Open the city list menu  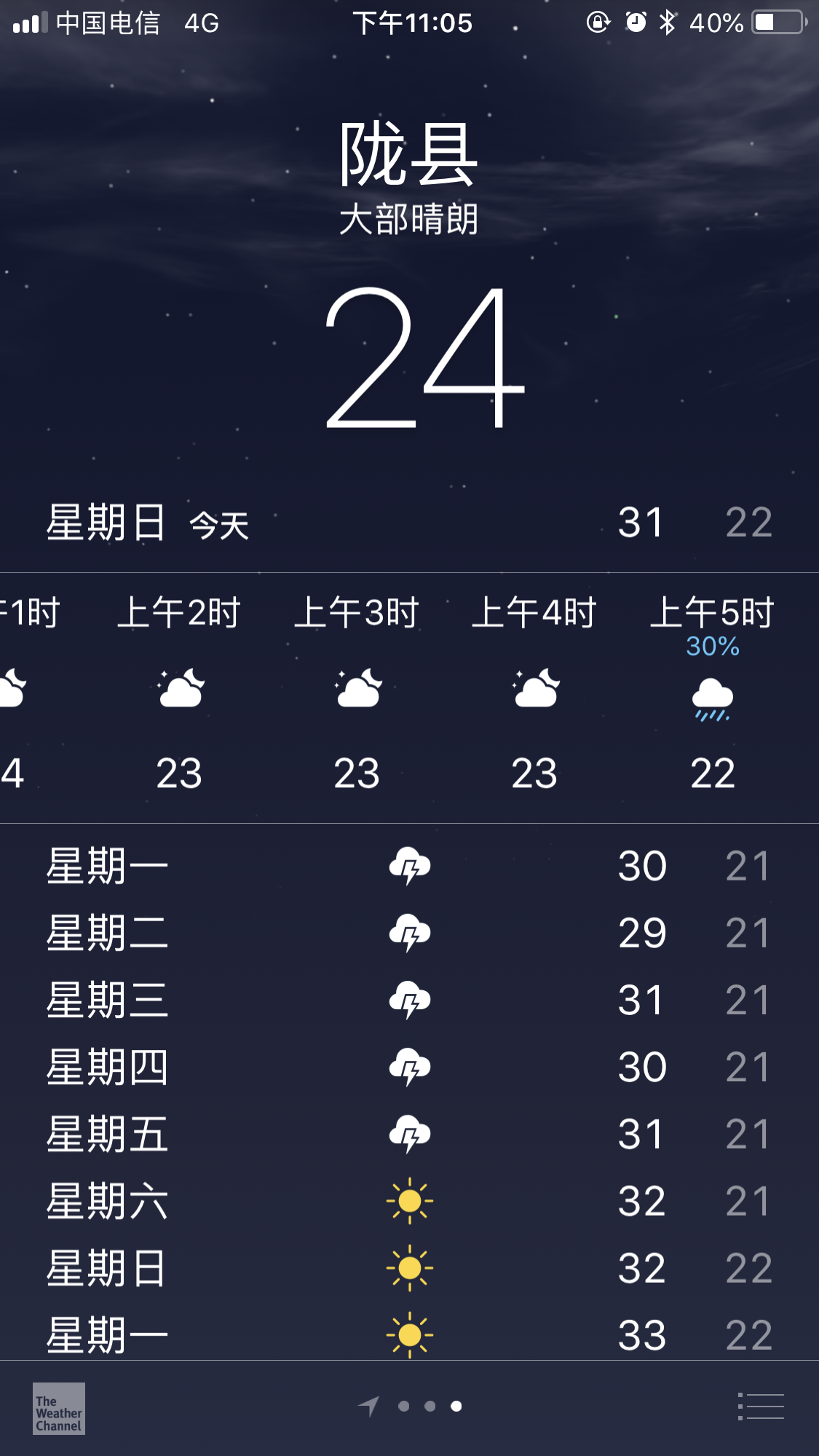761,1406
